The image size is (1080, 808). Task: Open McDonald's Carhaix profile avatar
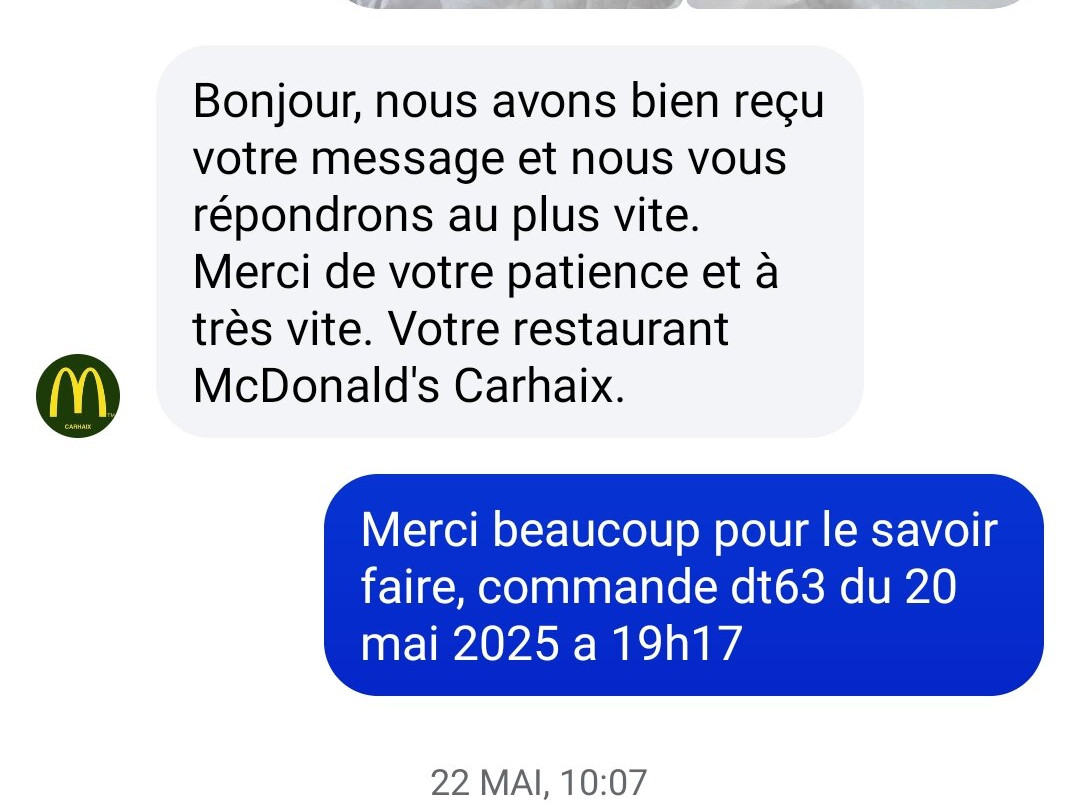(78, 395)
